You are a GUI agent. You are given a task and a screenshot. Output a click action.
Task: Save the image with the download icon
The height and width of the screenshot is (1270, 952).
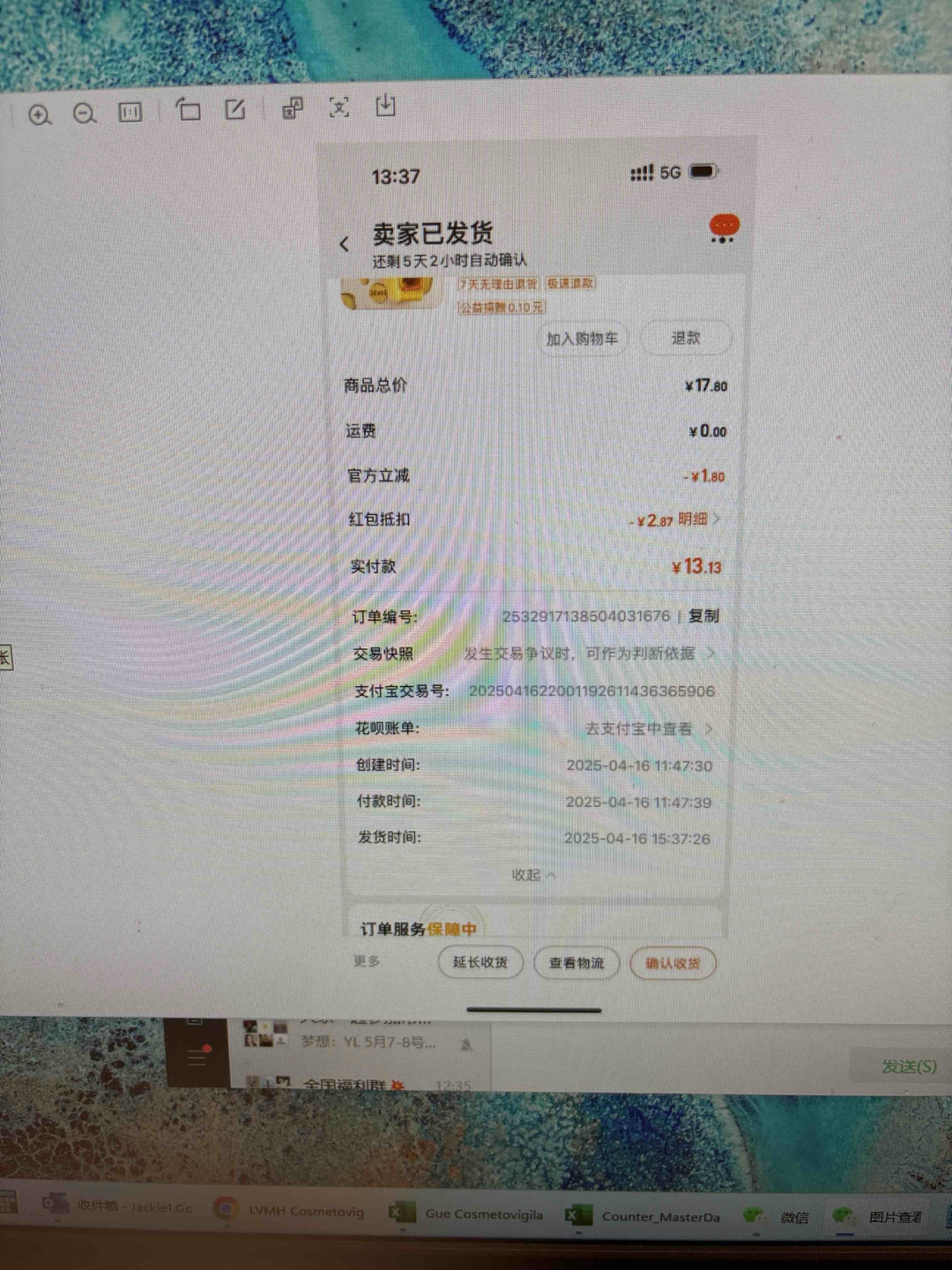point(385,107)
